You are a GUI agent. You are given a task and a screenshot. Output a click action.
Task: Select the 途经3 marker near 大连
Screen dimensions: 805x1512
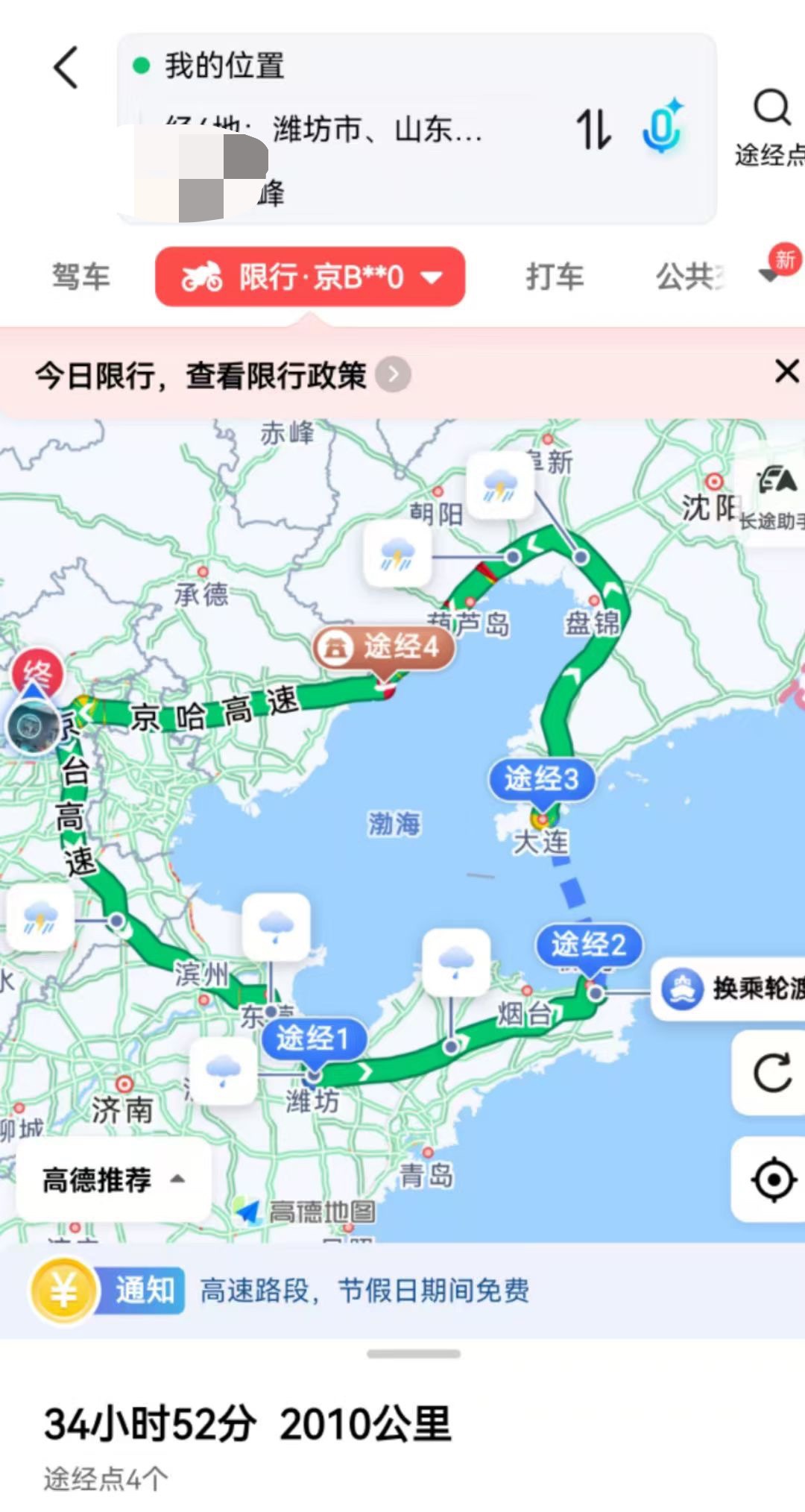(542, 780)
